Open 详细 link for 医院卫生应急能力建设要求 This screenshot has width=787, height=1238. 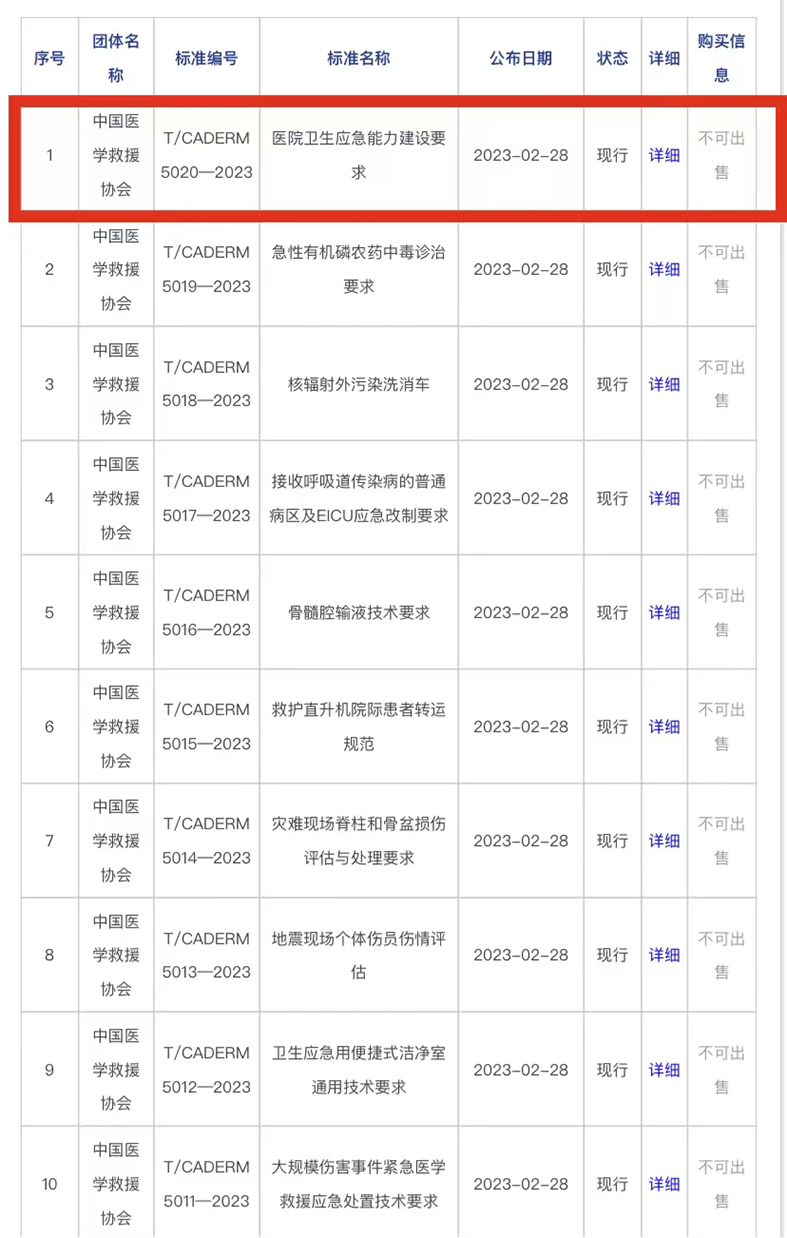(x=664, y=155)
